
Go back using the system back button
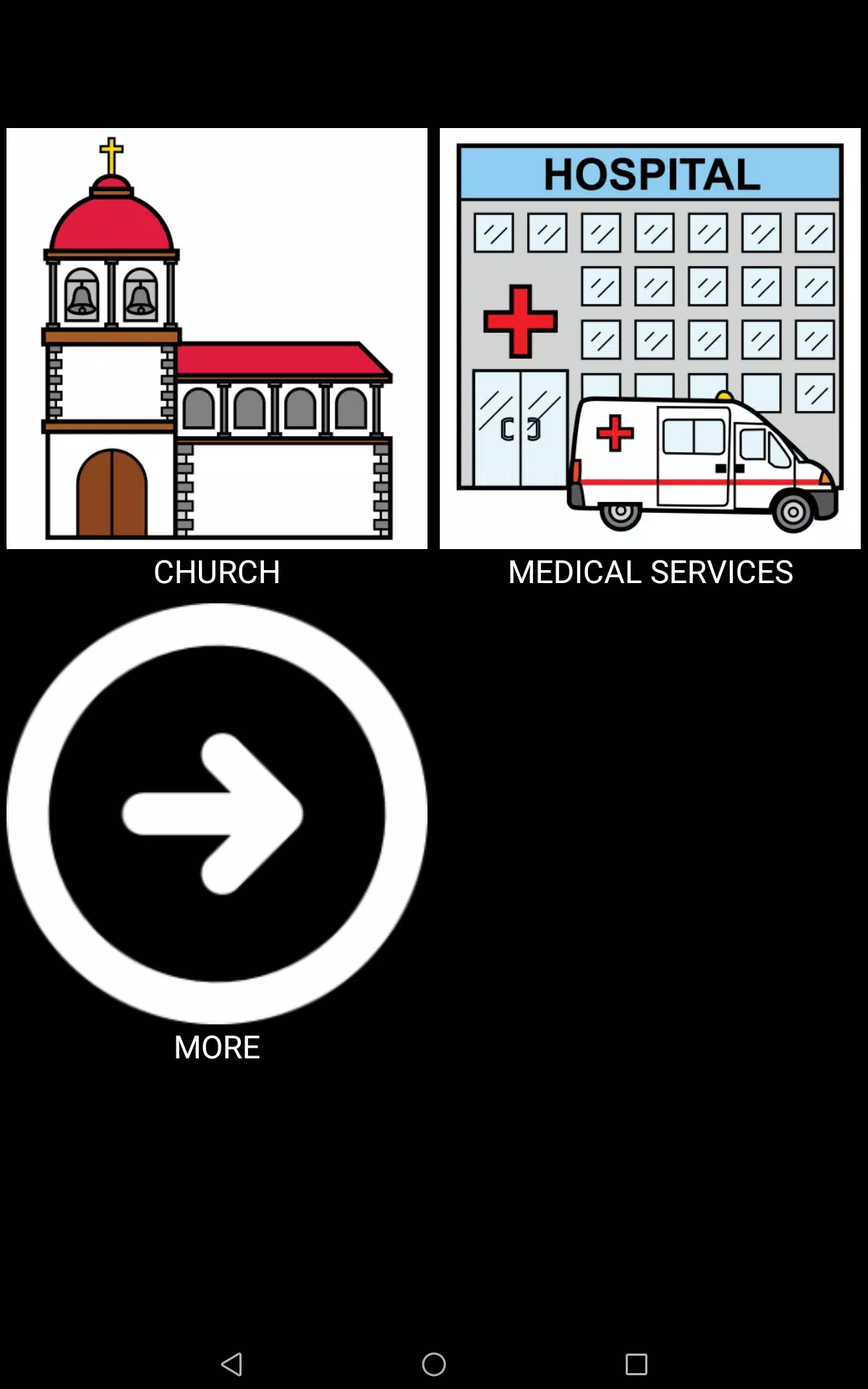231,1364
